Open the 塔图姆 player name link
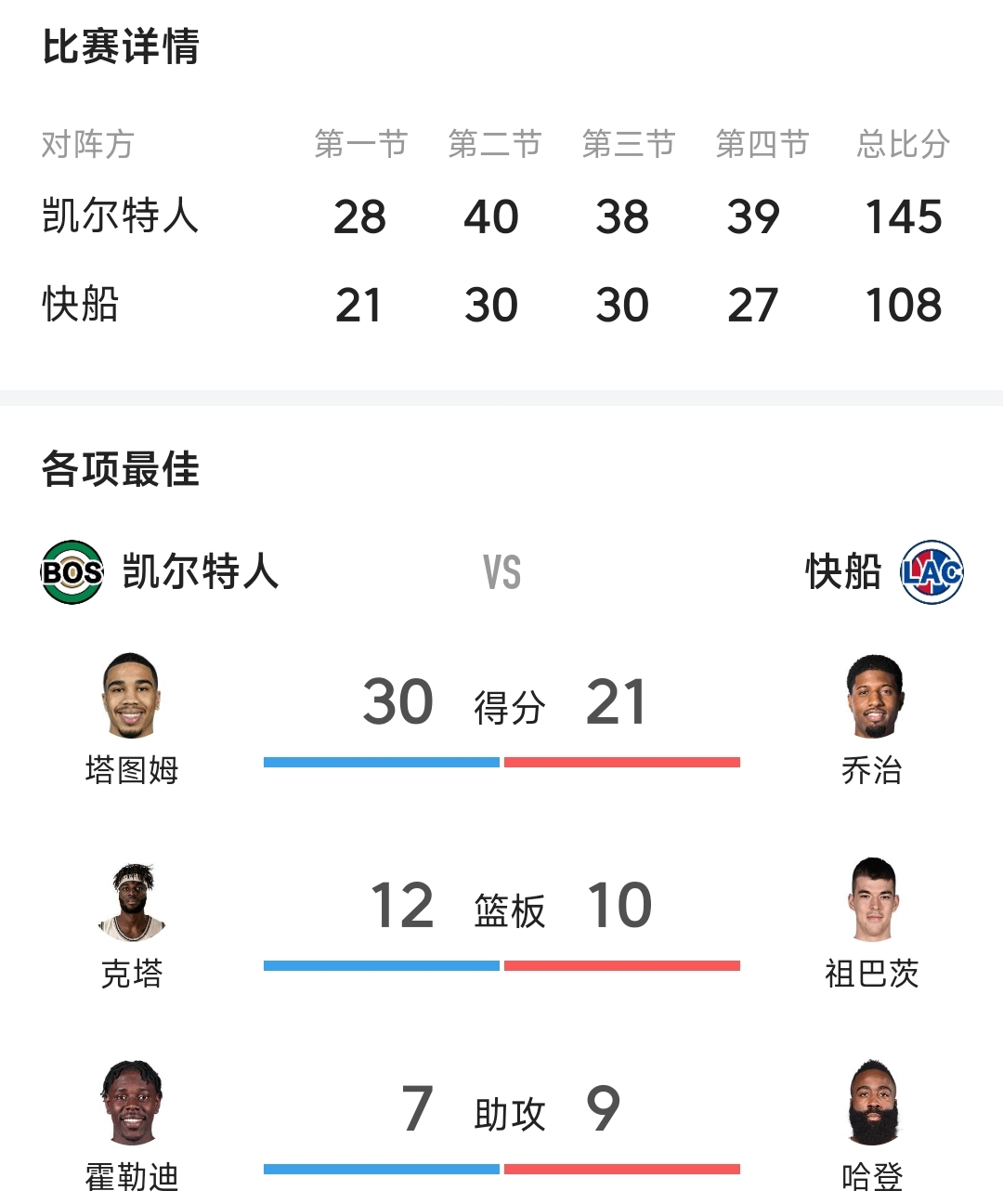Image resolution: width=1003 pixels, height=1204 pixels. click(x=130, y=769)
